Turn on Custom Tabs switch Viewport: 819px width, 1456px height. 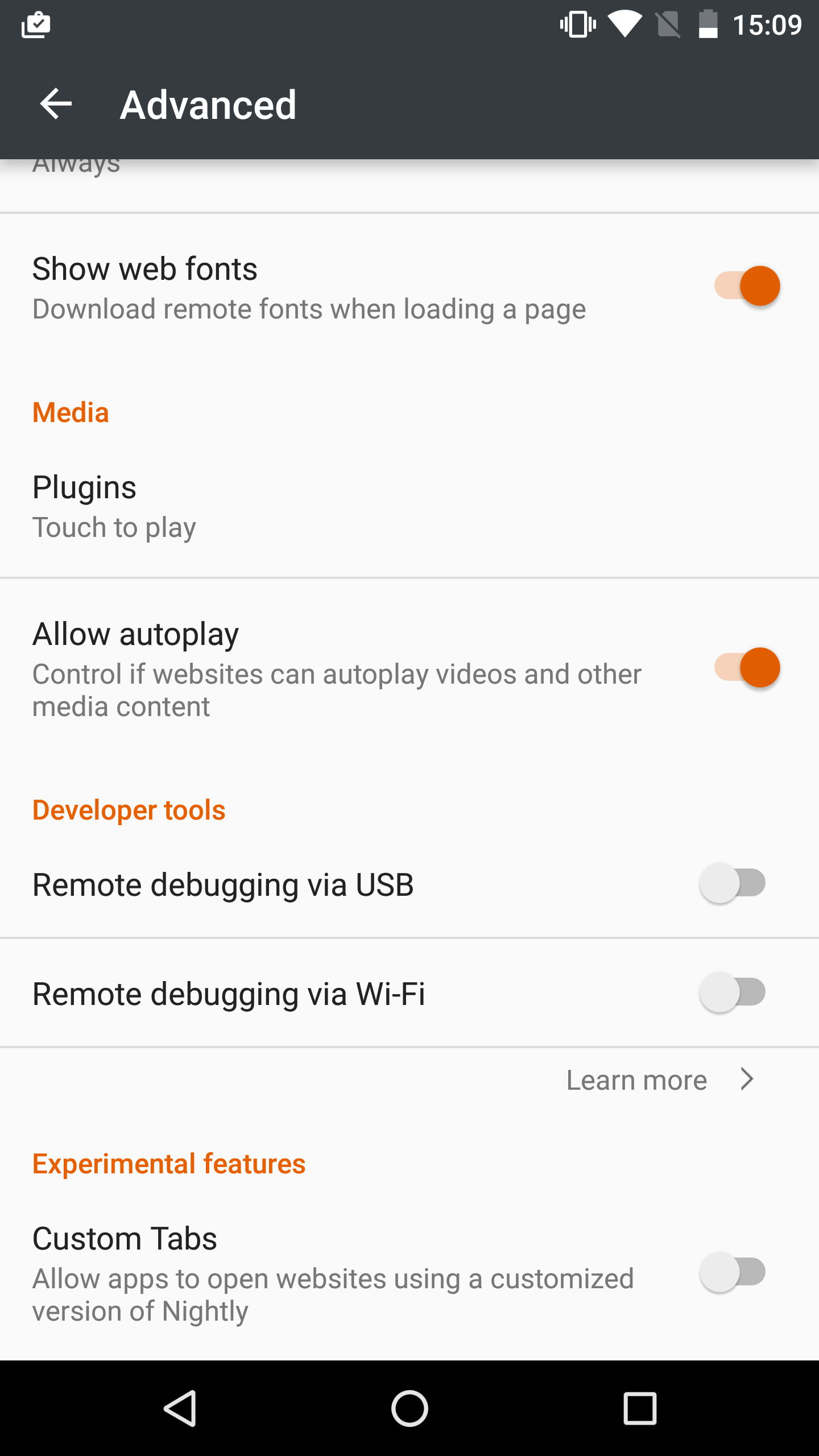733,1272
